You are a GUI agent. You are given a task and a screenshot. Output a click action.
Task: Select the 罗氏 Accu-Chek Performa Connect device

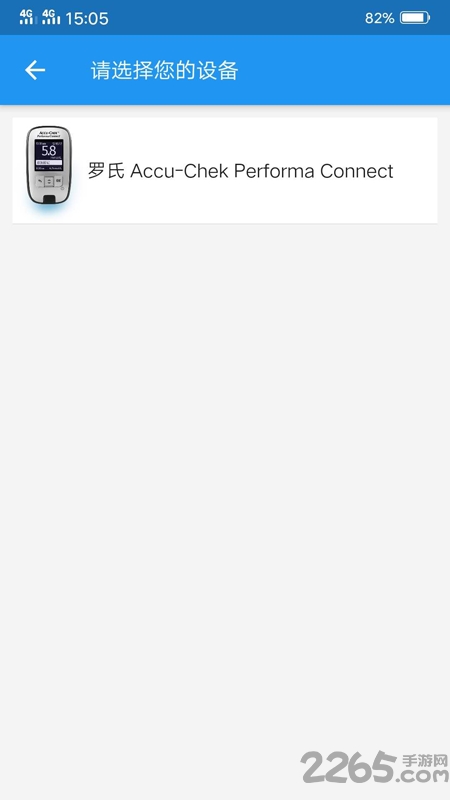pos(224,170)
